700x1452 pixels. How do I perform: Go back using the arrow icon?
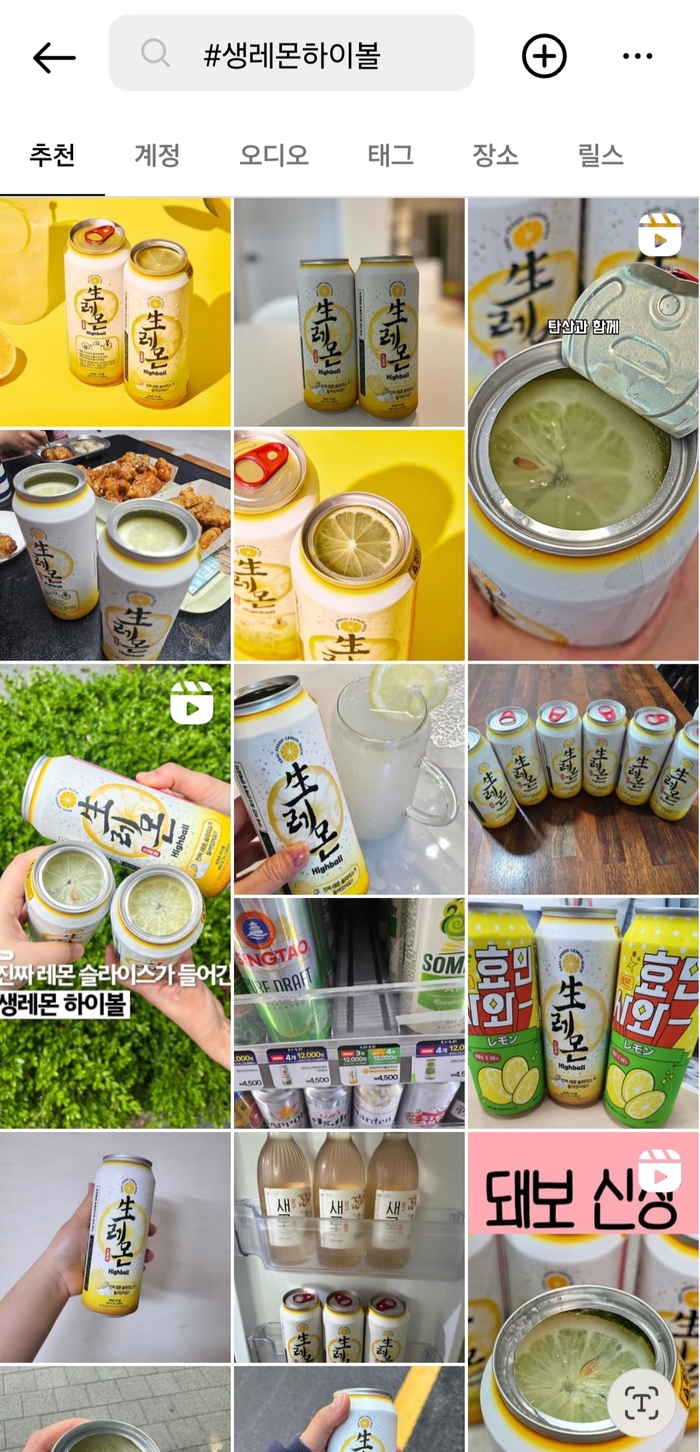pyautogui.click(x=54, y=58)
